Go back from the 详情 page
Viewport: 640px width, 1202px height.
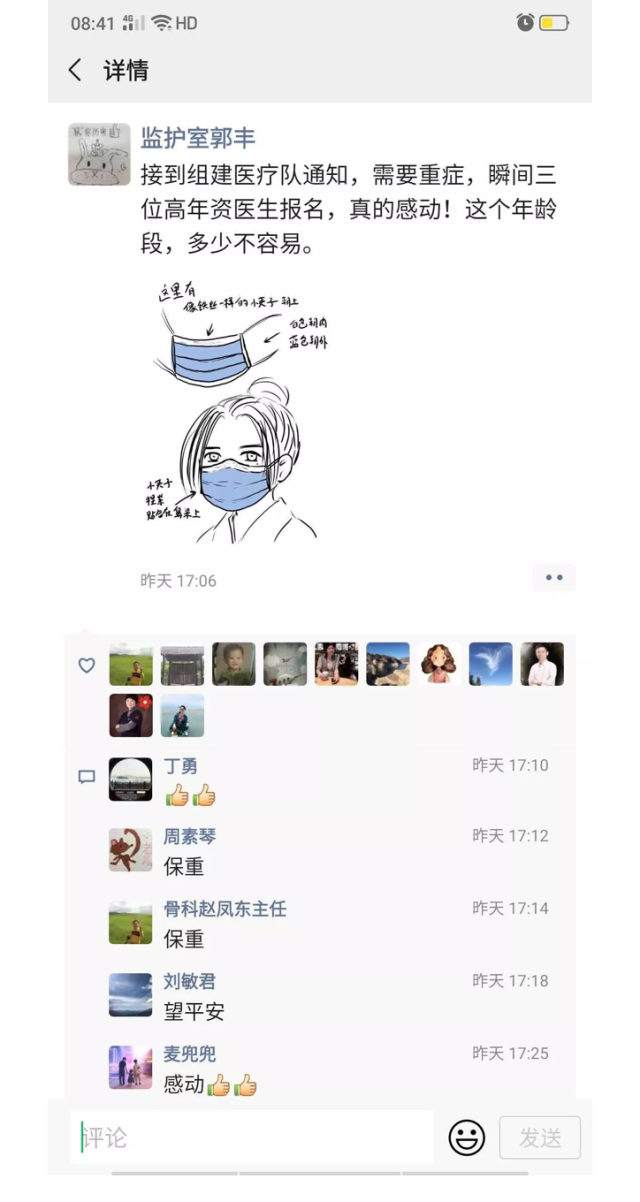pos(75,70)
